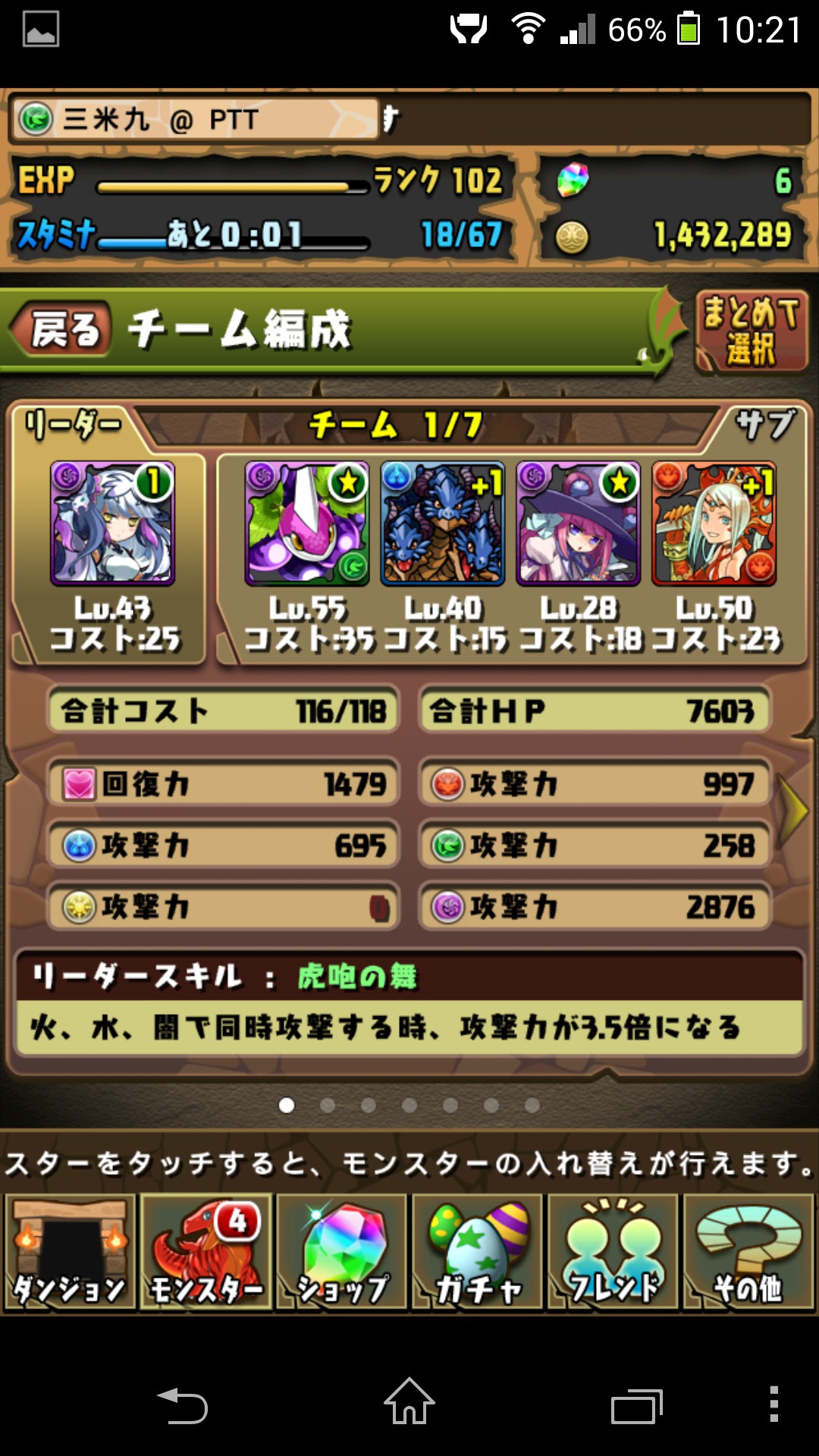Select the sub monster Lv.55

point(307,523)
